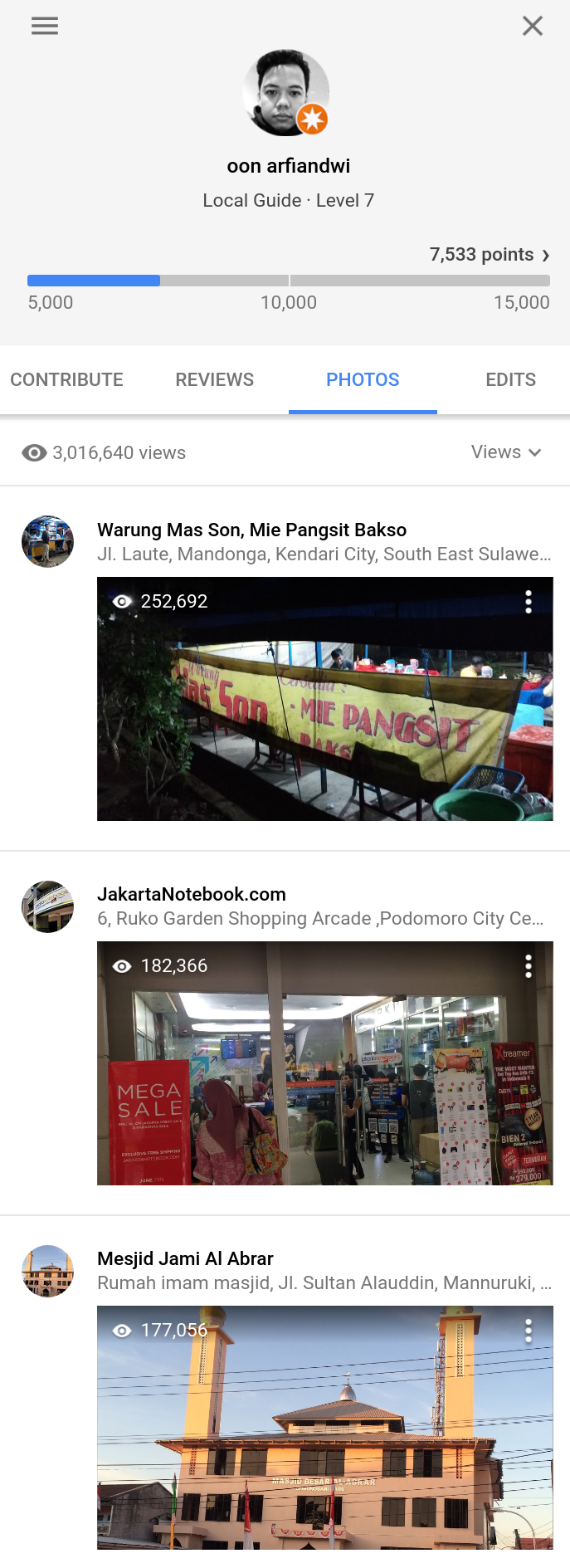This screenshot has height=1568, width=570.
Task: Go to the Edits tab
Action: (510, 380)
